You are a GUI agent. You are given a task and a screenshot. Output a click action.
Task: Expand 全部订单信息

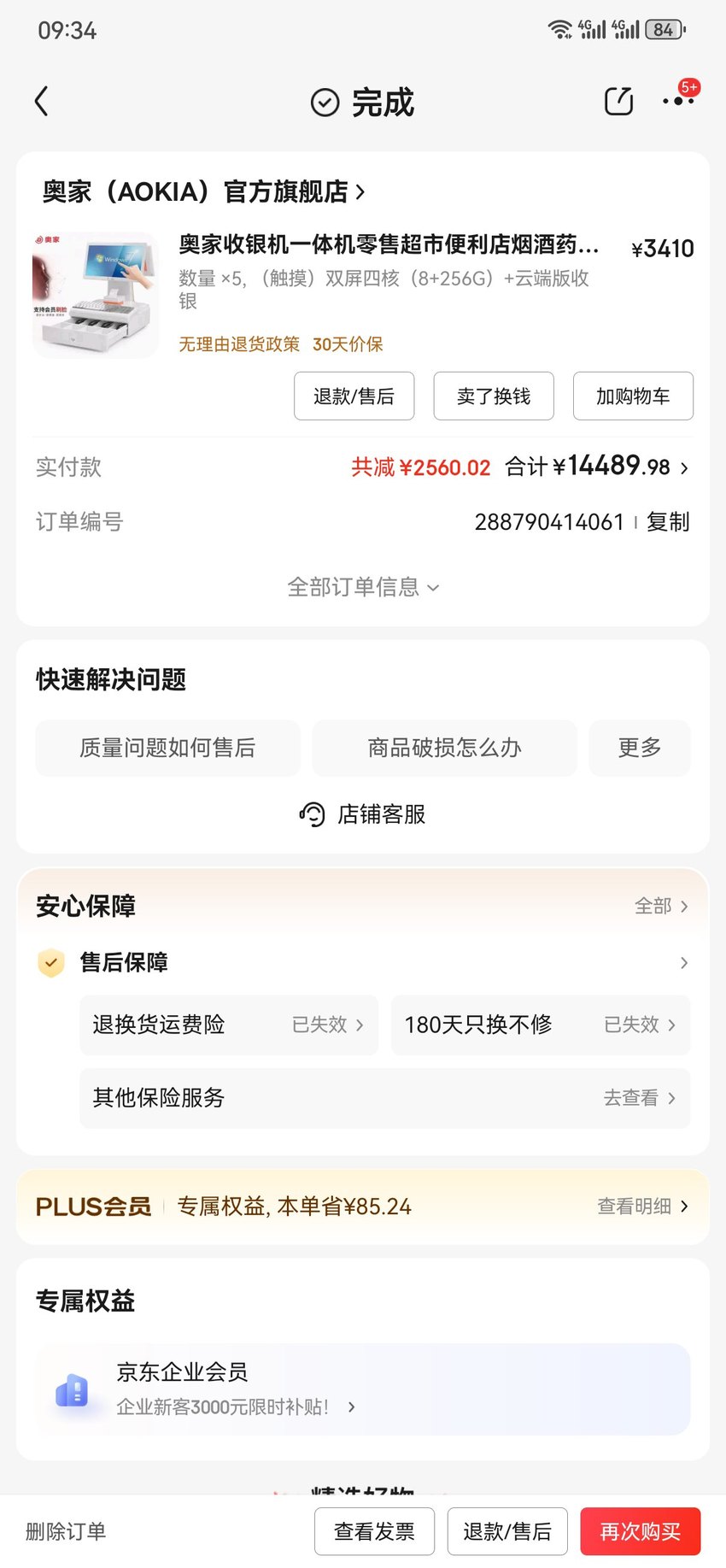coord(363,587)
